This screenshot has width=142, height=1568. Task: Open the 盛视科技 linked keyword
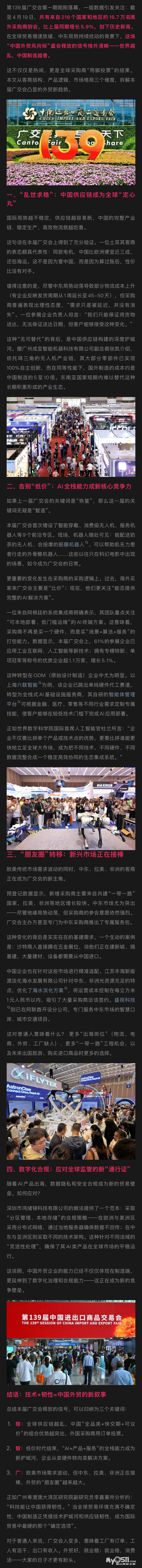coord(124,1000)
